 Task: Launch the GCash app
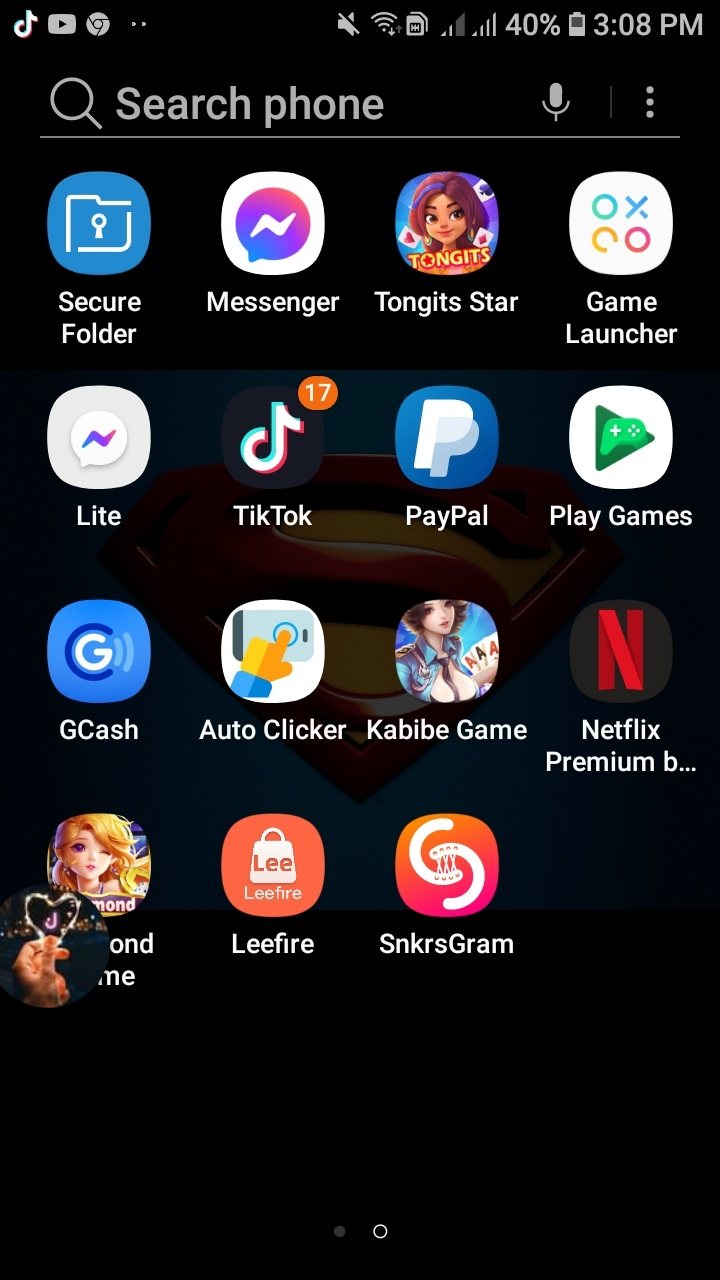coord(99,651)
